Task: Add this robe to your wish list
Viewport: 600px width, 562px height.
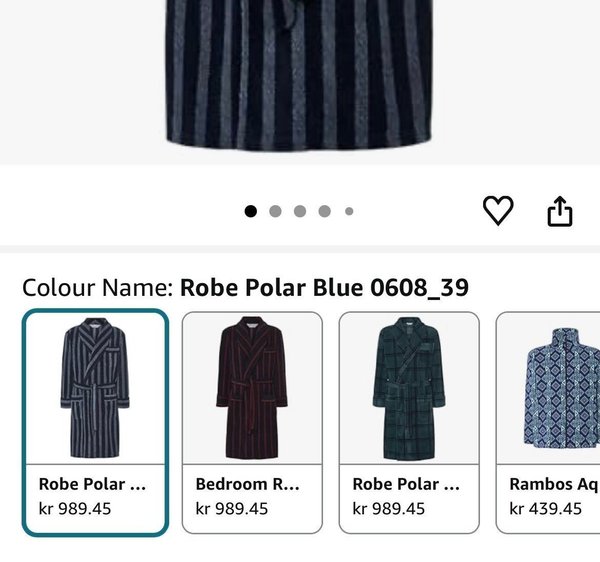Action: pyautogui.click(x=498, y=210)
